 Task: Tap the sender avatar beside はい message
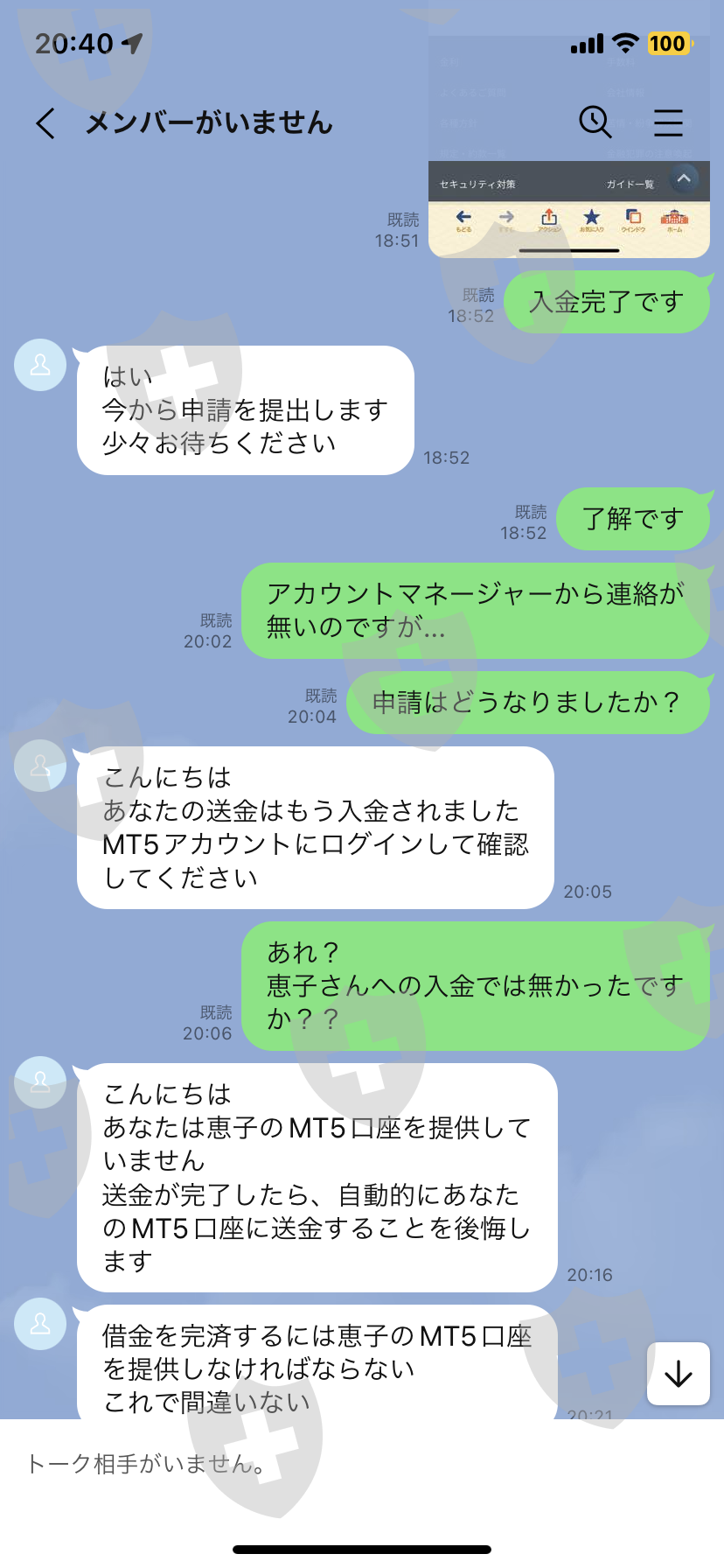point(40,365)
